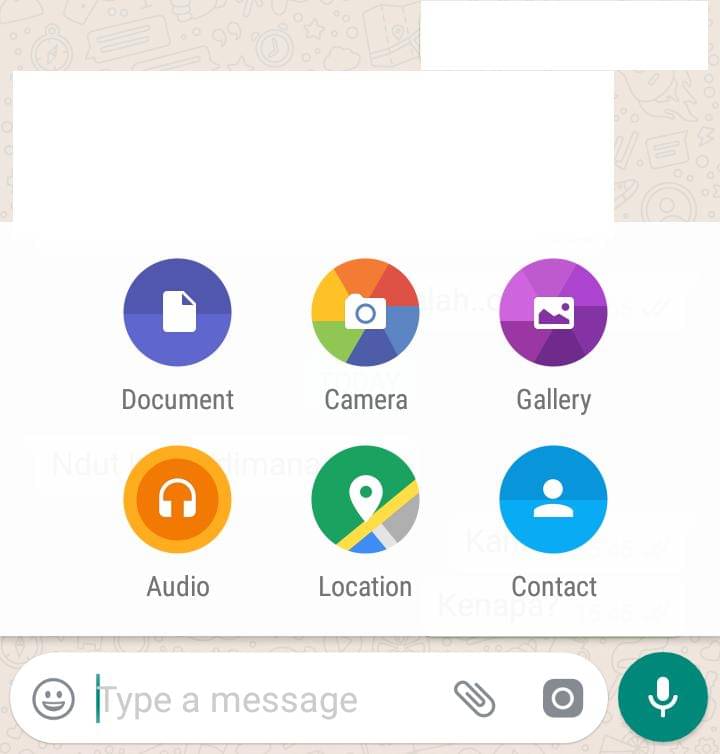Open the camera icon in message bar
Image resolution: width=720 pixels, height=754 pixels.
tap(563, 699)
